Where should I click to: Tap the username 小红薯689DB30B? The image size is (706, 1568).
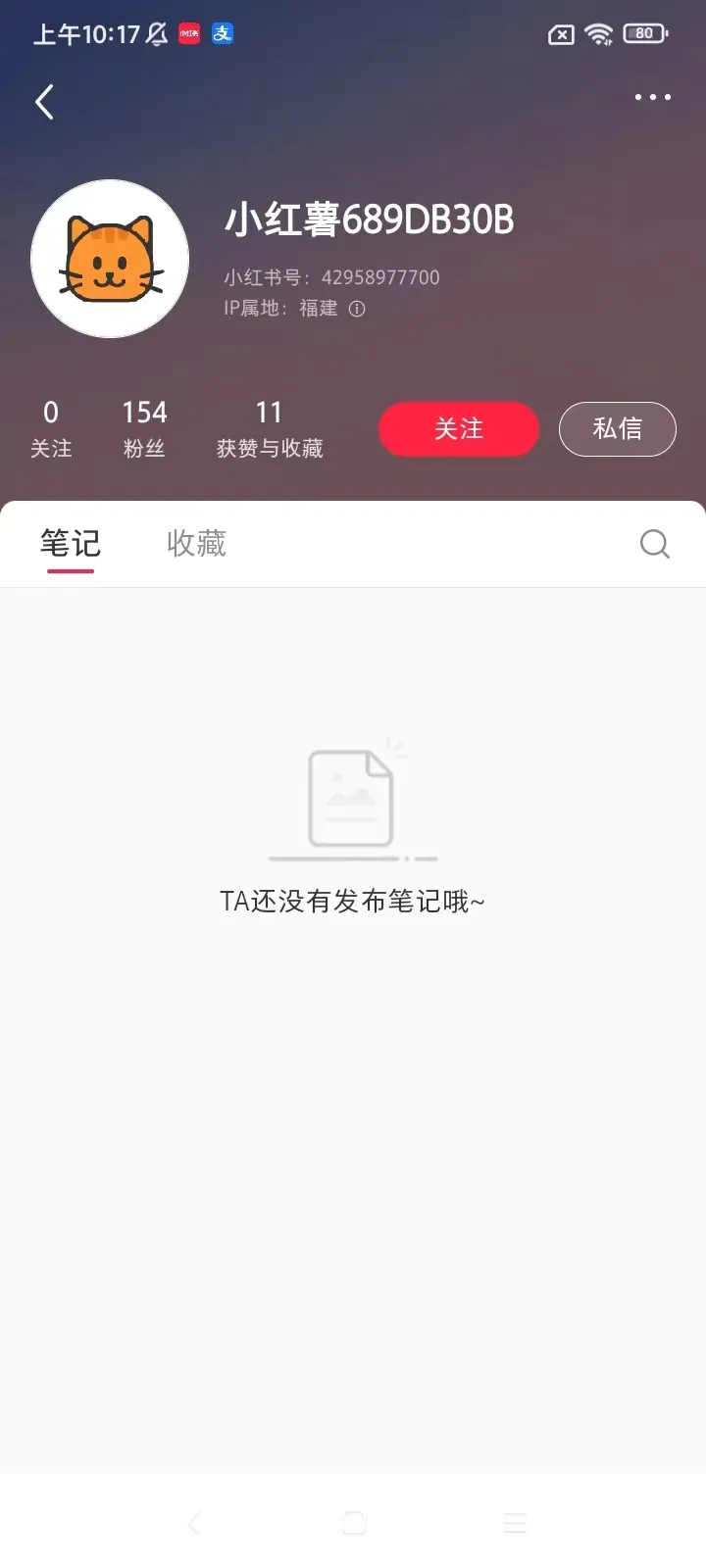click(370, 221)
